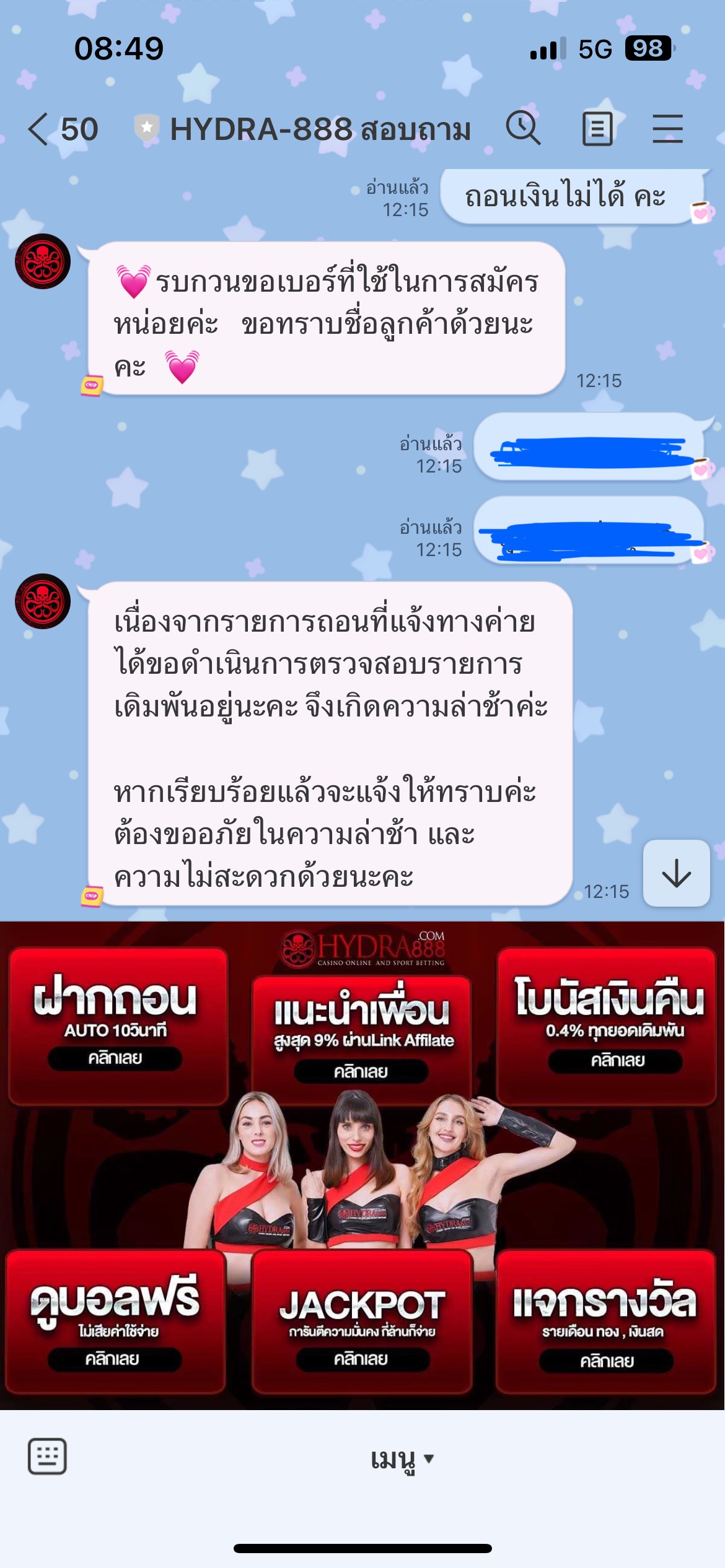Open the HYDRA-888 avatar next to the latest reply

click(43, 601)
